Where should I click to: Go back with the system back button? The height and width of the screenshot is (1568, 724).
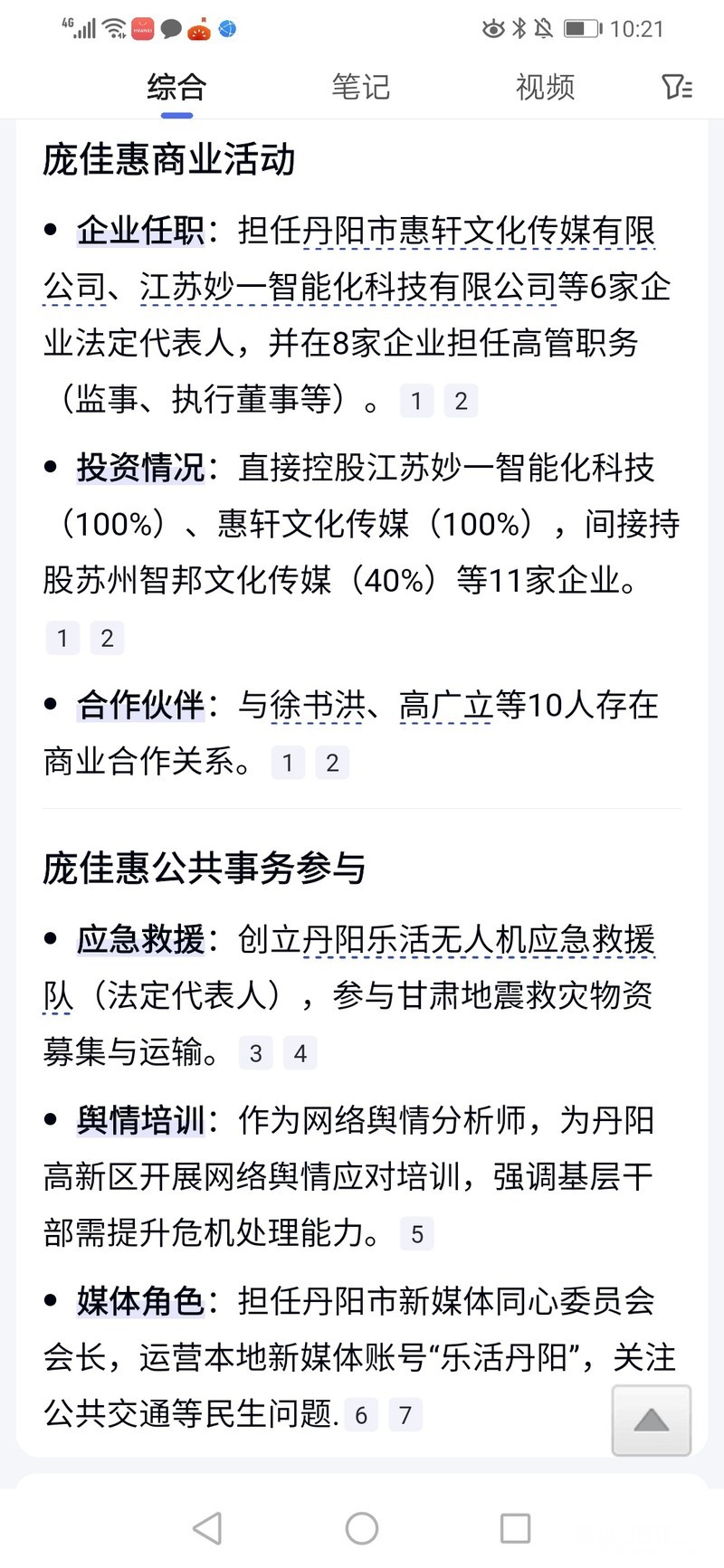(207, 1528)
